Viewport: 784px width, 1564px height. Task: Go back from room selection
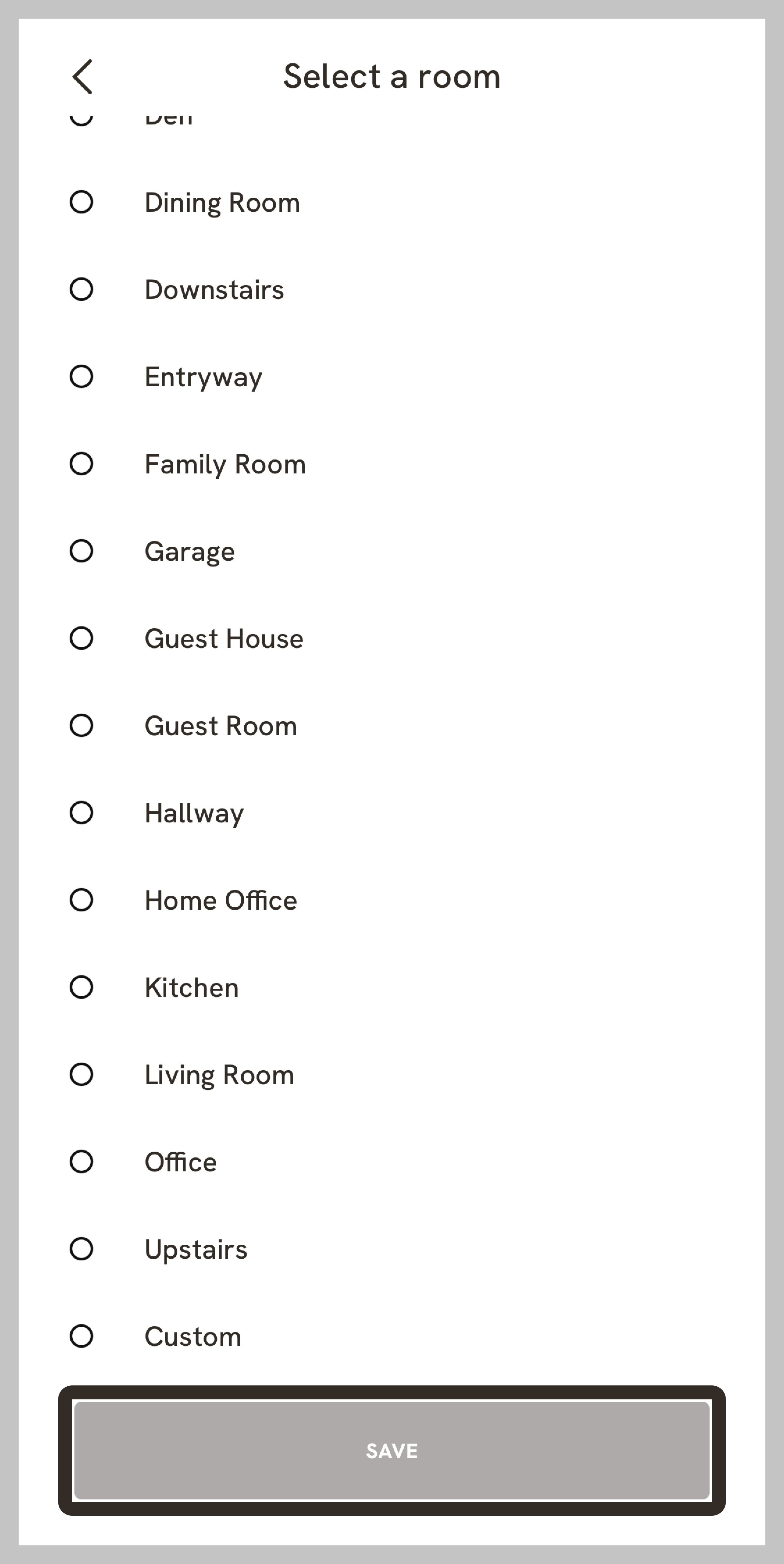(83, 77)
